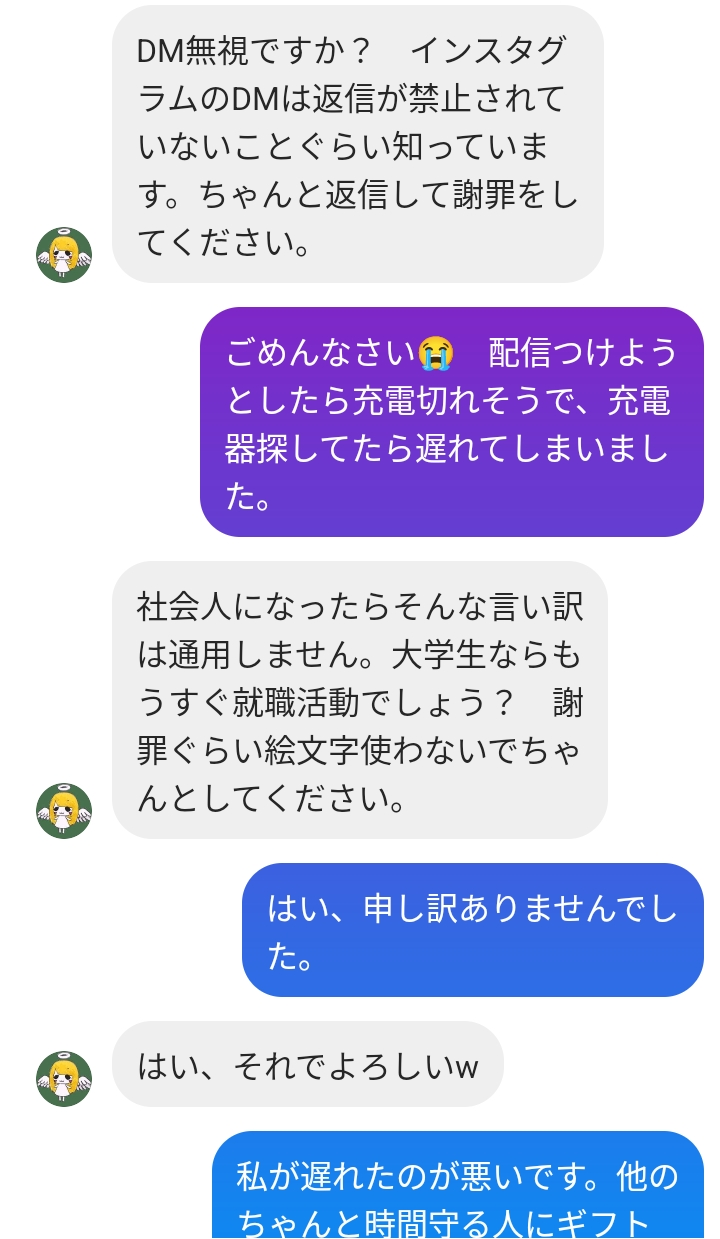Tap profile picture next to "DM無視ですか" message
720x1239 pixels.
(x=64, y=255)
